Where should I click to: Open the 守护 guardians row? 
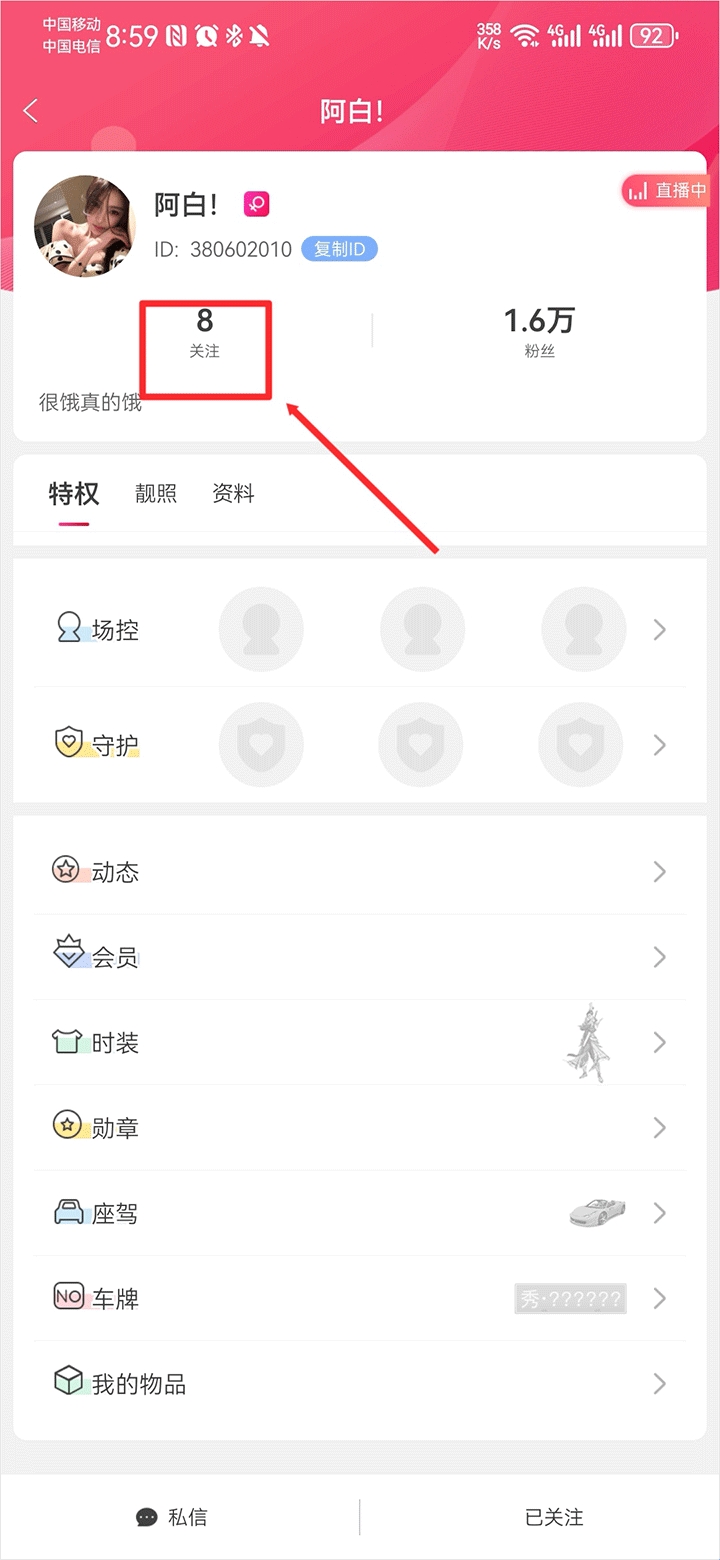tap(360, 745)
